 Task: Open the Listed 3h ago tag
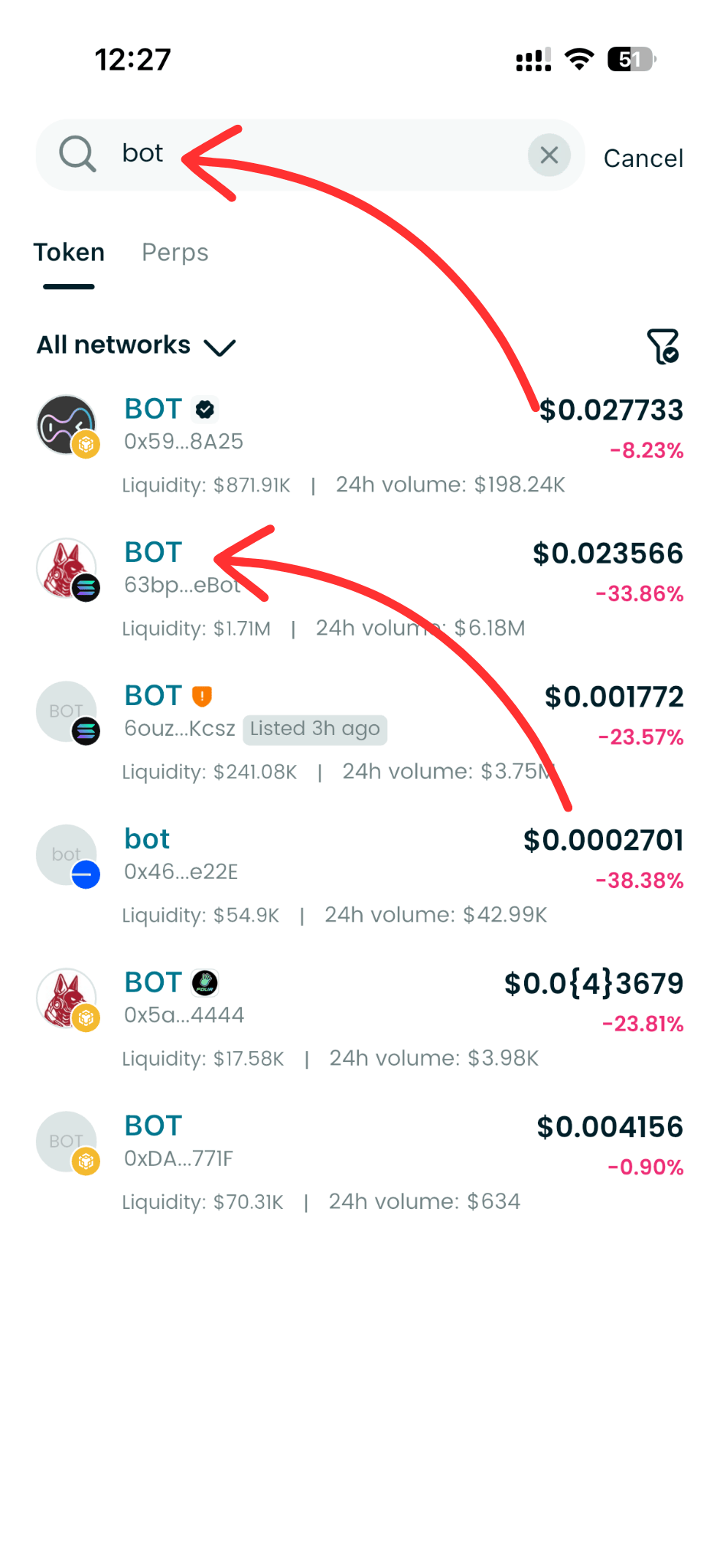(x=314, y=728)
